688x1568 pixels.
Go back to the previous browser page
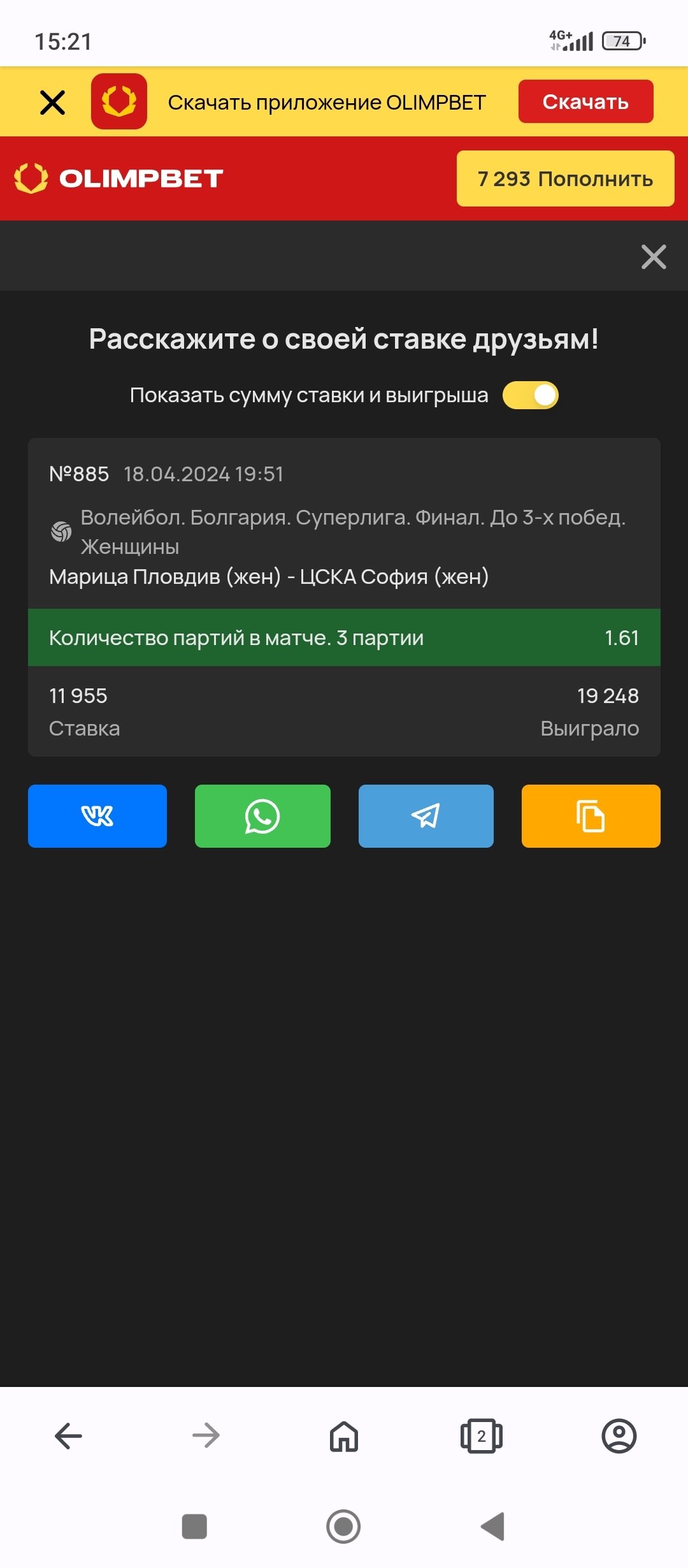point(69,1436)
